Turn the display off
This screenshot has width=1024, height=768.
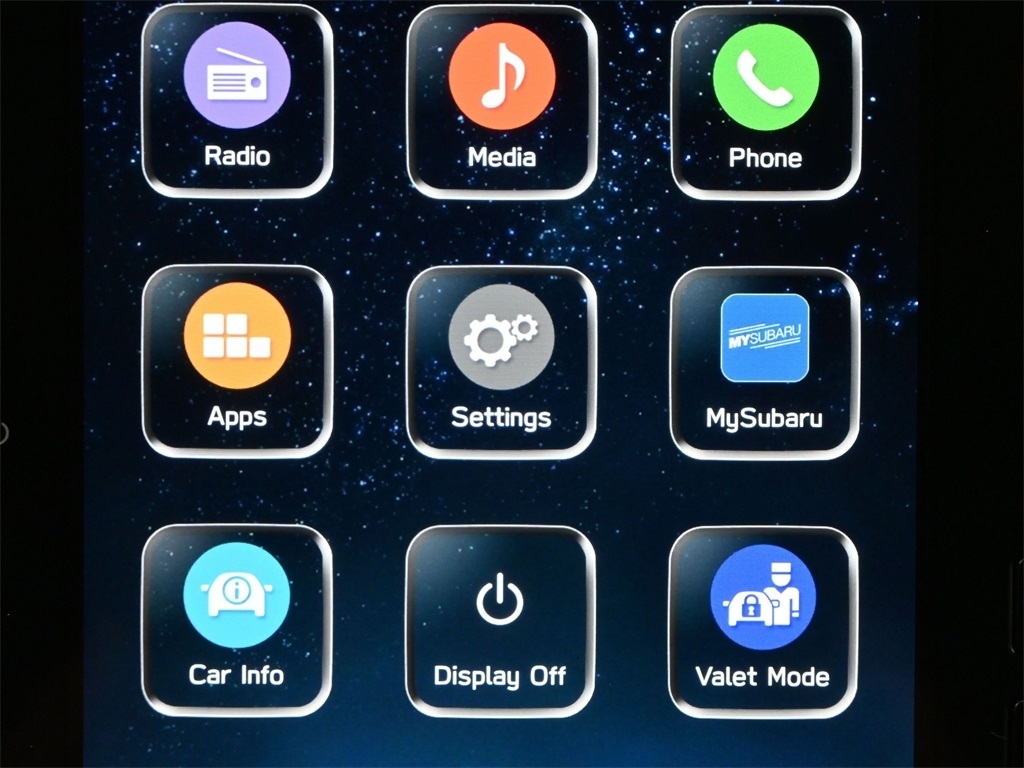(x=500, y=621)
